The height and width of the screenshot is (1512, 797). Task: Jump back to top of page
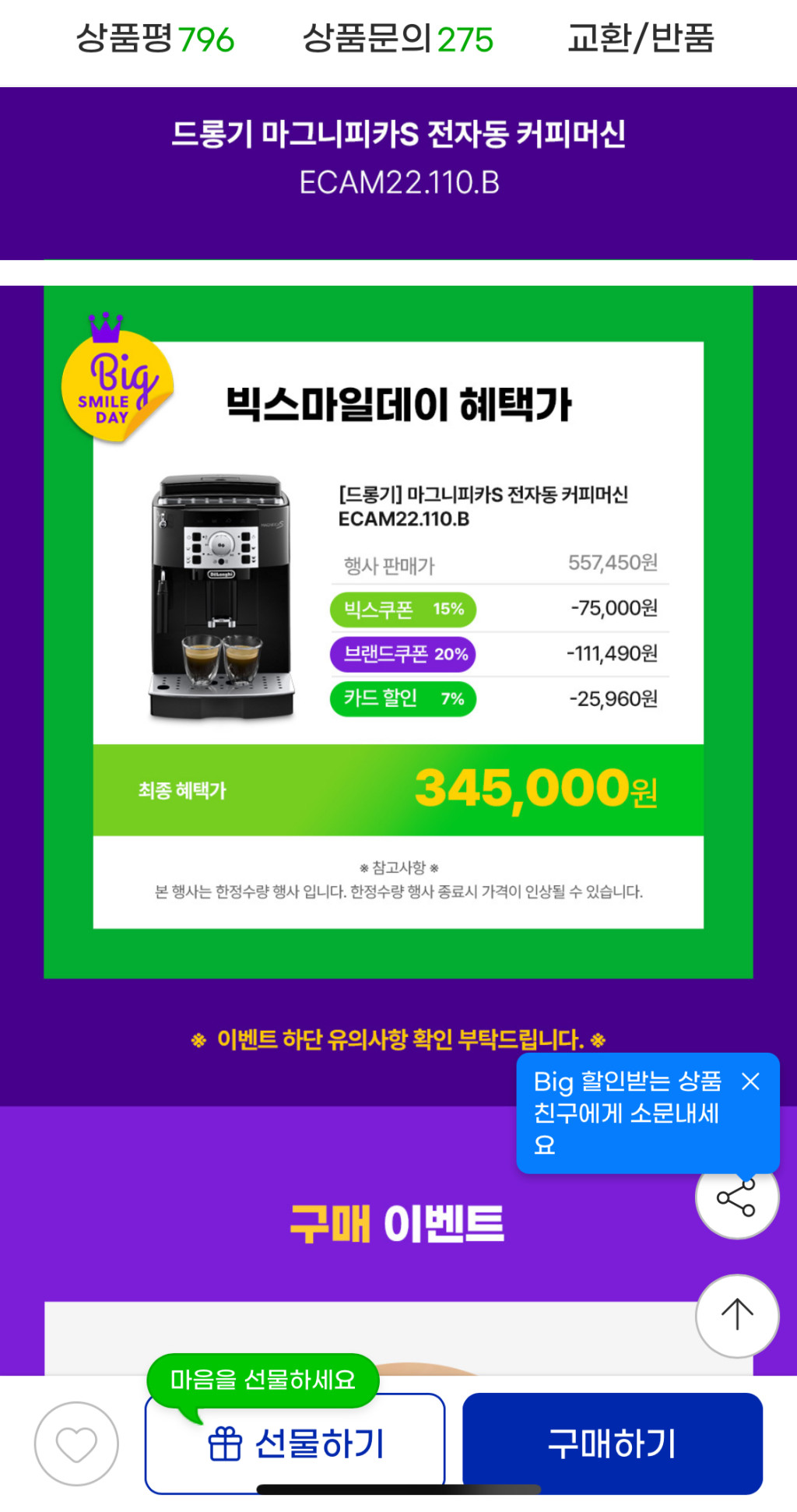point(736,1315)
